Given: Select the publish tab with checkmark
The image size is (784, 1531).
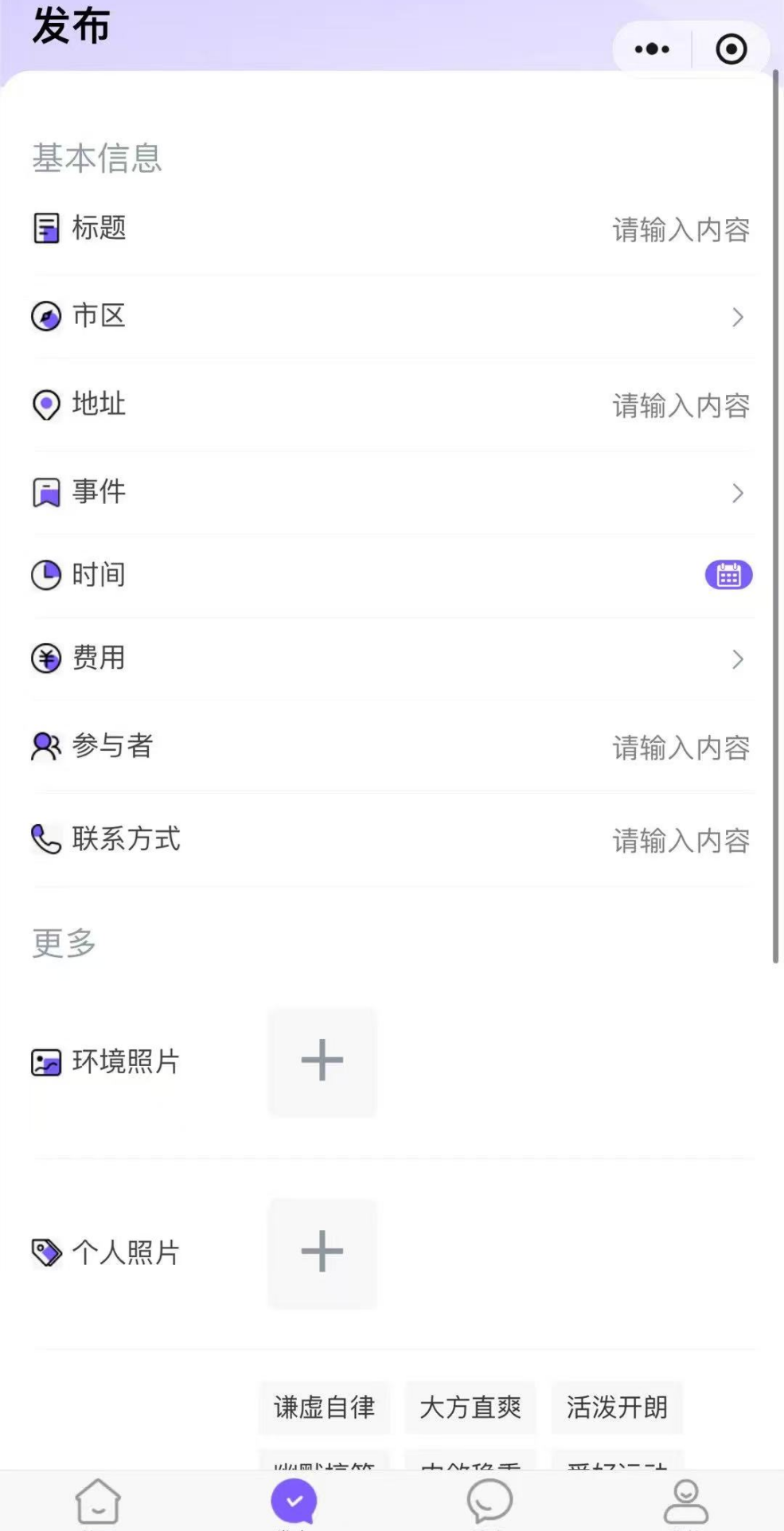Looking at the screenshot, I should pyautogui.click(x=294, y=1502).
